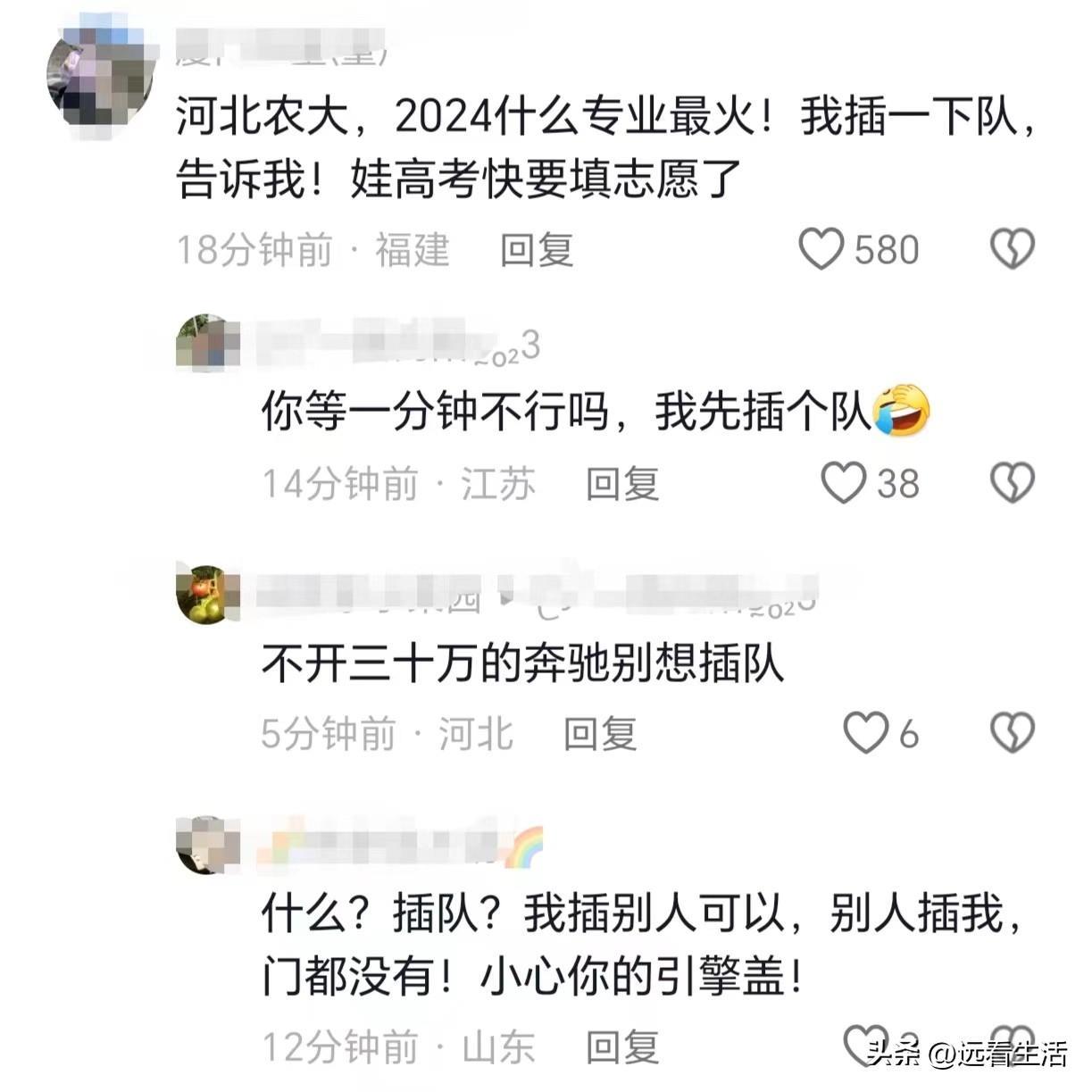This screenshot has width=1092, height=1092.
Task: Dislike the 江苏 reply
Action: pos(1013,483)
